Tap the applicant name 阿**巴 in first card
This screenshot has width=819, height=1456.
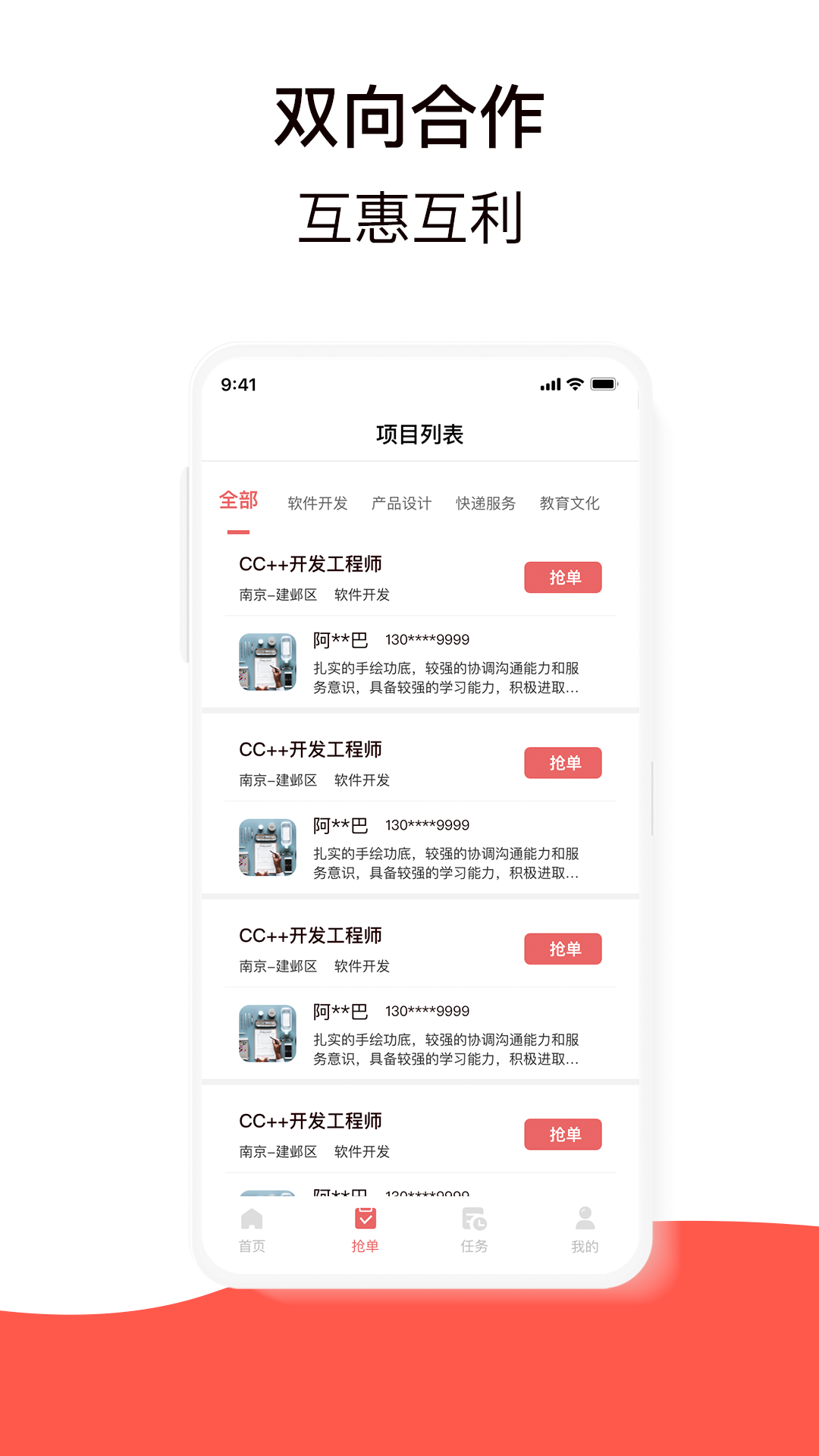click(x=341, y=639)
